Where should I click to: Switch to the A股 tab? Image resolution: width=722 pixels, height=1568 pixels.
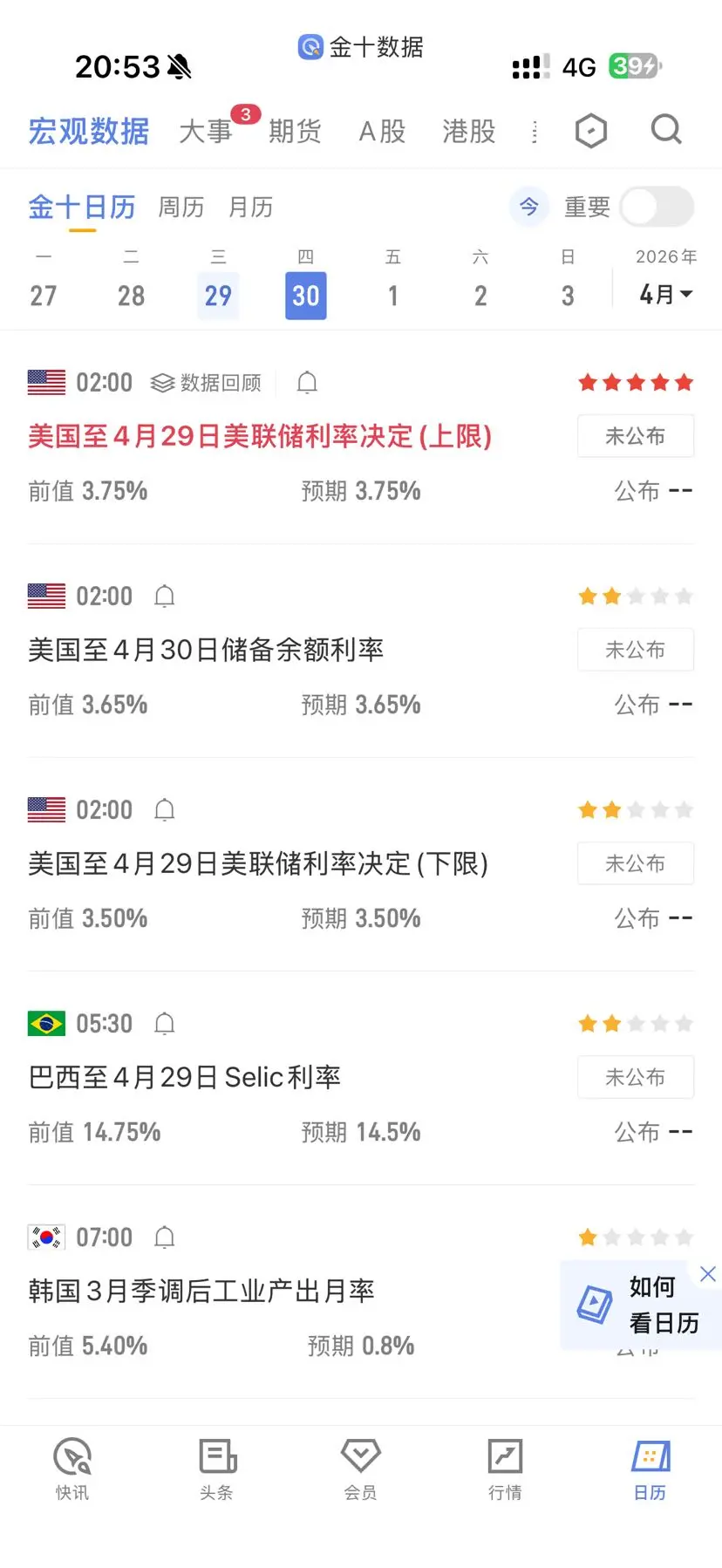coord(382,132)
